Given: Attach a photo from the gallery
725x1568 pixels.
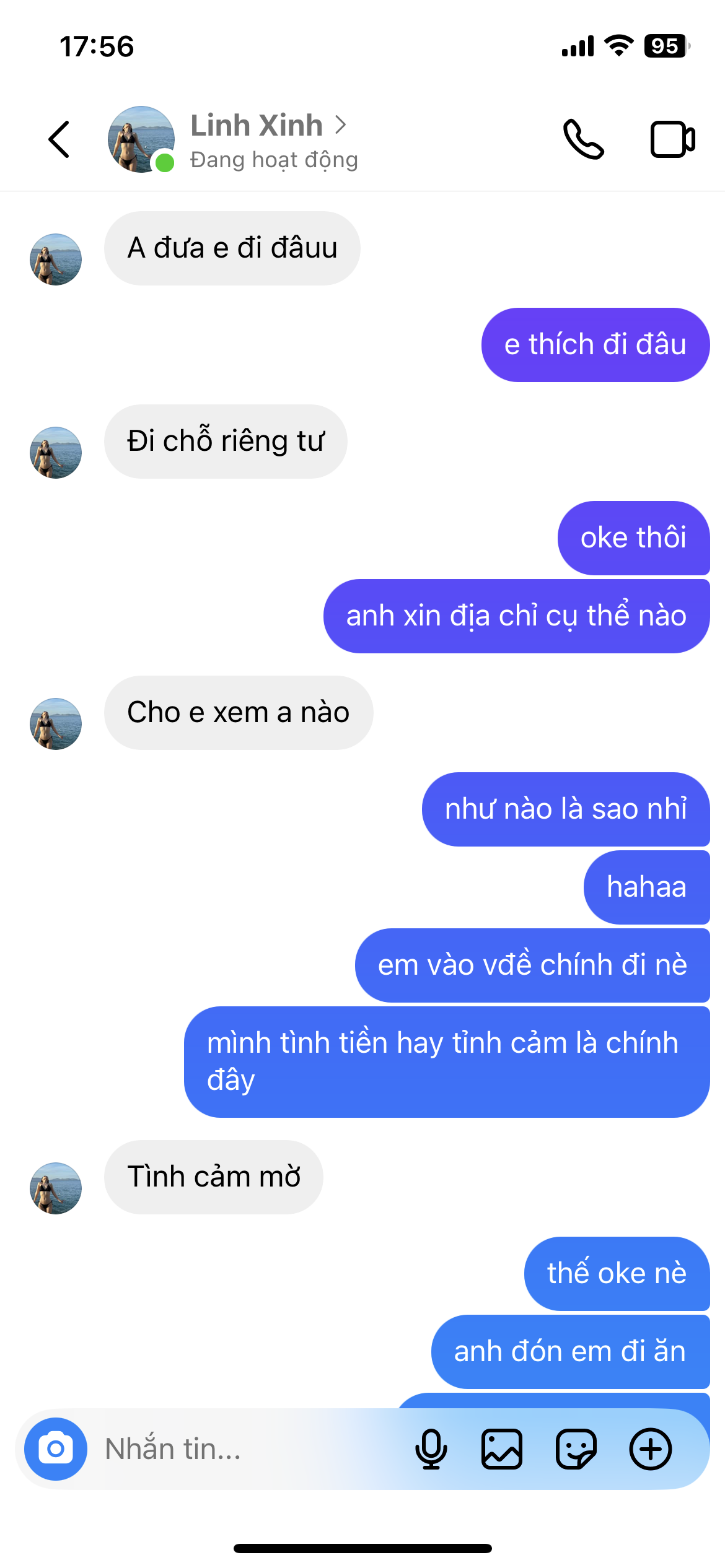Looking at the screenshot, I should click(502, 1449).
